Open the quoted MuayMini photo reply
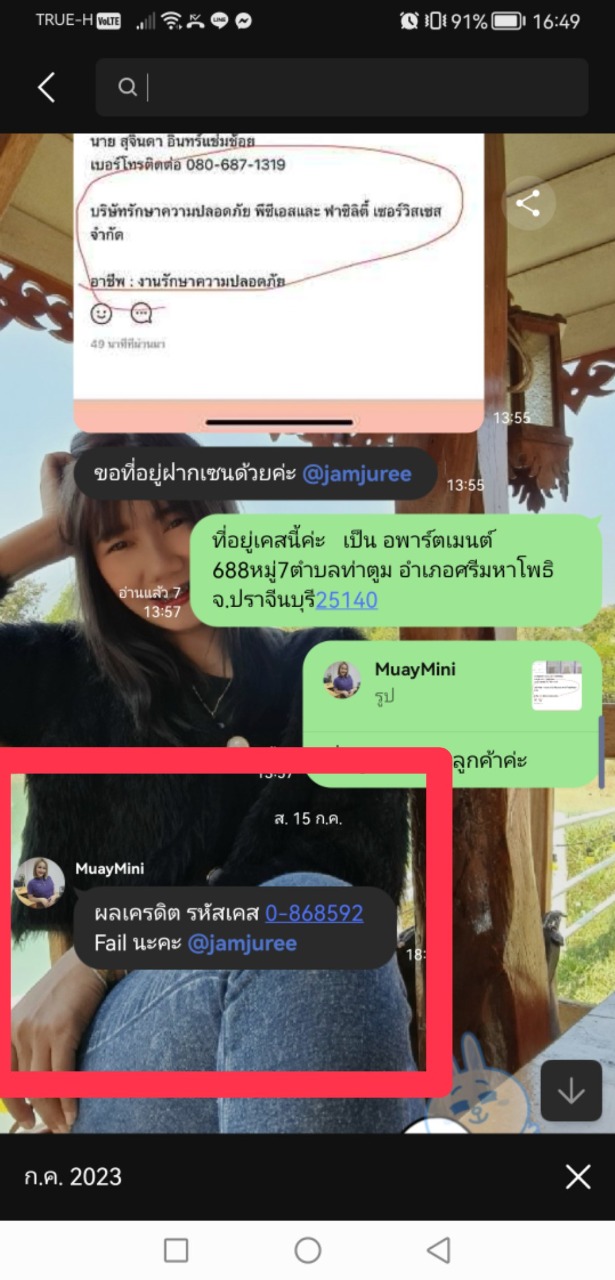This screenshot has height=1280, width=615. (450, 684)
